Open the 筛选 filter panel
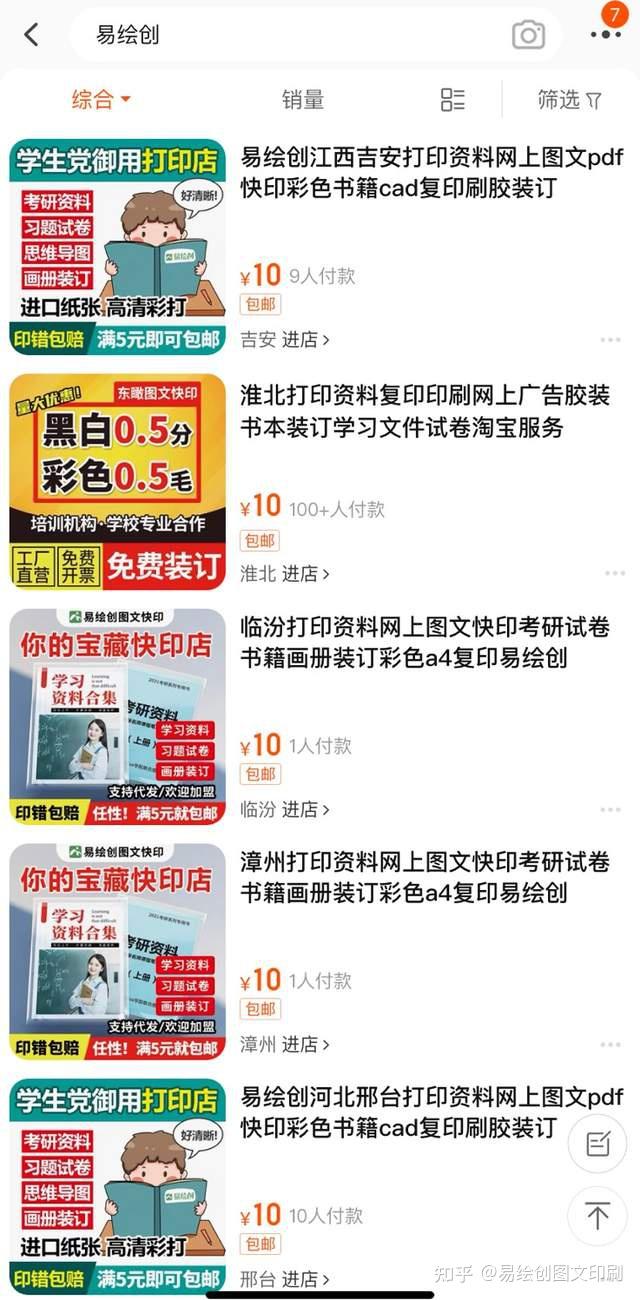This screenshot has width=640, height=1300. click(x=570, y=99)
